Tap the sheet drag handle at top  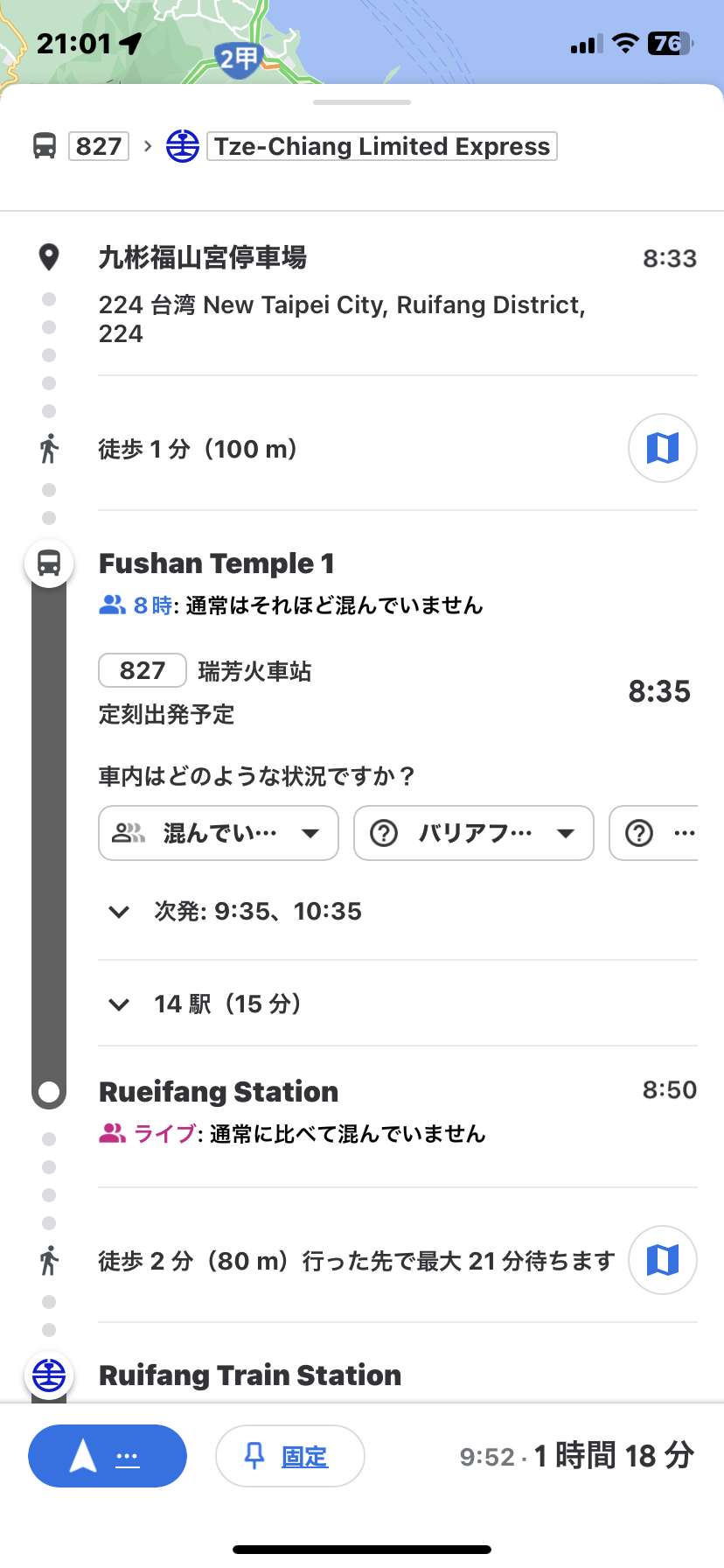pyautogui.click(x=362, y=102)
